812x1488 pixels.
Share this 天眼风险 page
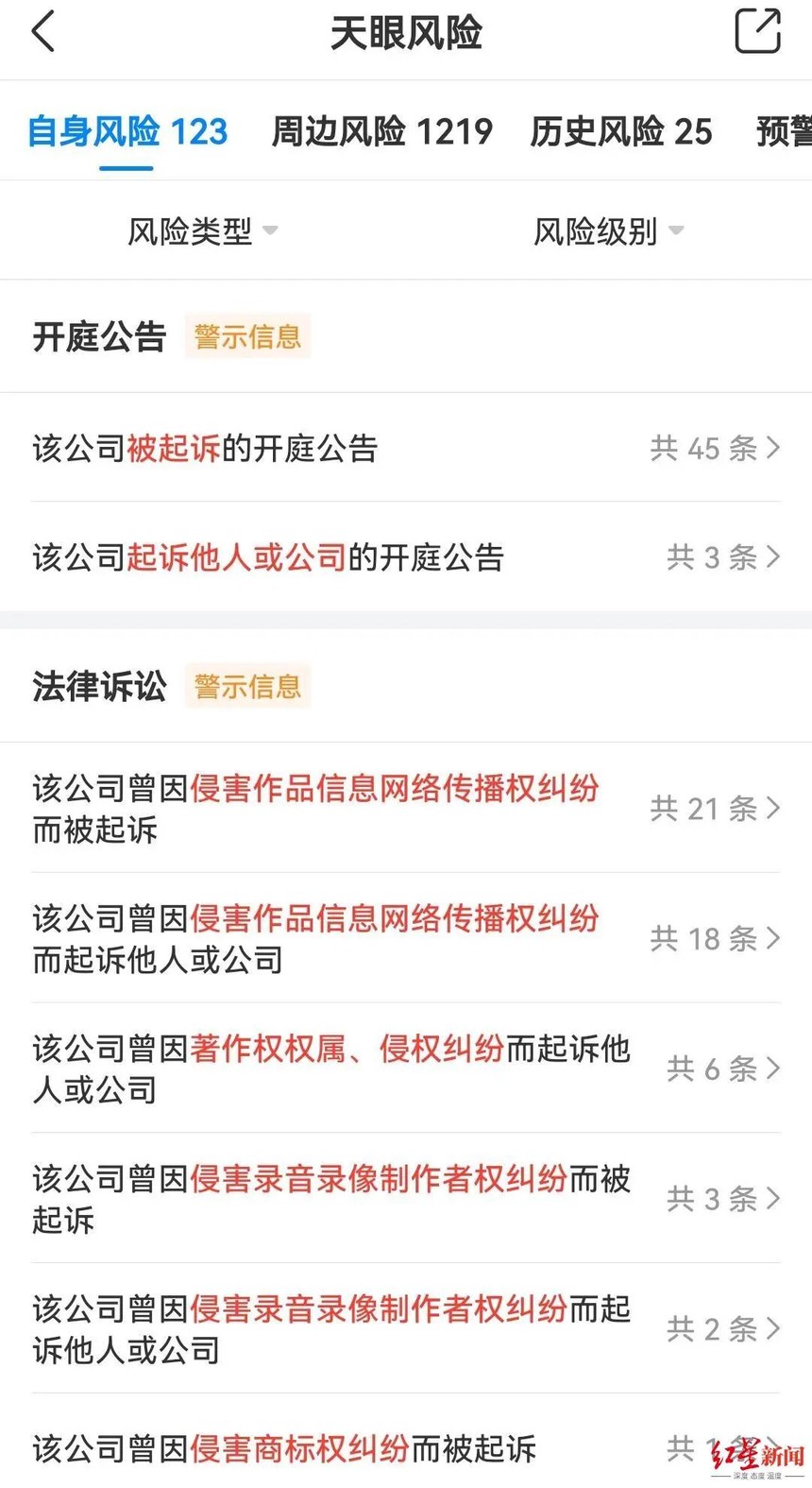757,32
